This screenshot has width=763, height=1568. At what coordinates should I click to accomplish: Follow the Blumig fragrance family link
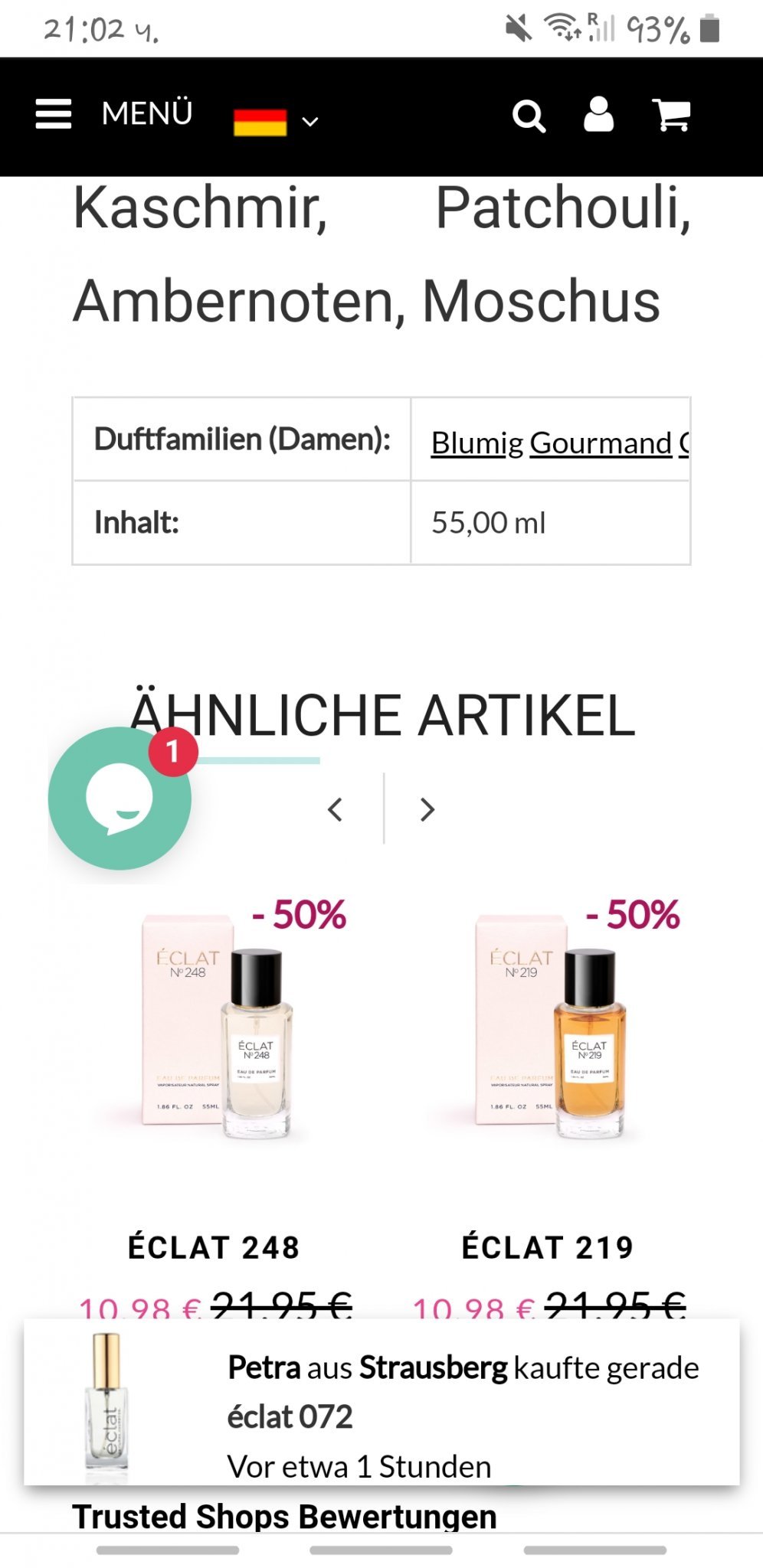476,443
